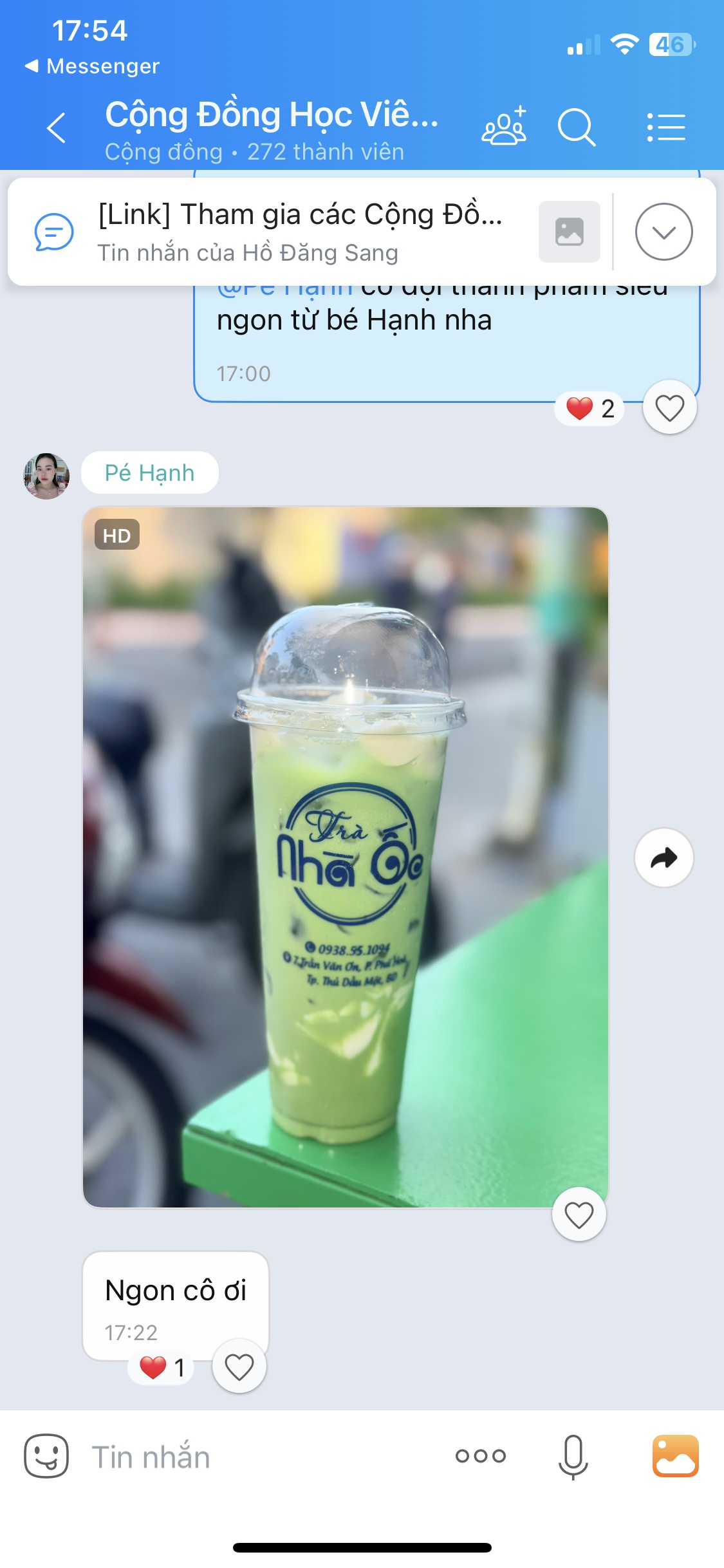Image resolution: width=724 pixels, height=1568 pixels.
Task: Search messages in this chat
Action: [576, 127]
